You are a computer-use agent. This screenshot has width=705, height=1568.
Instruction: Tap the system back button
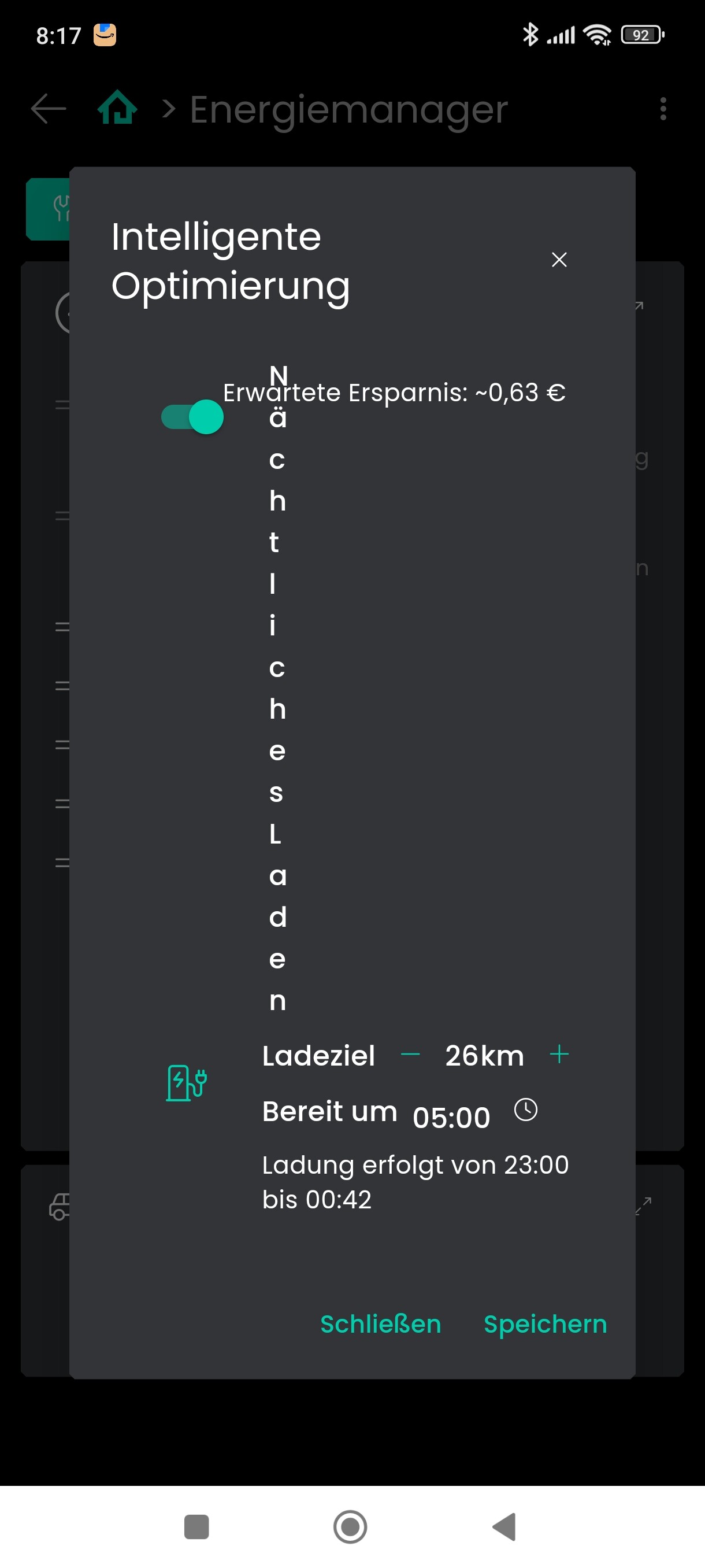click(505, 1526)
